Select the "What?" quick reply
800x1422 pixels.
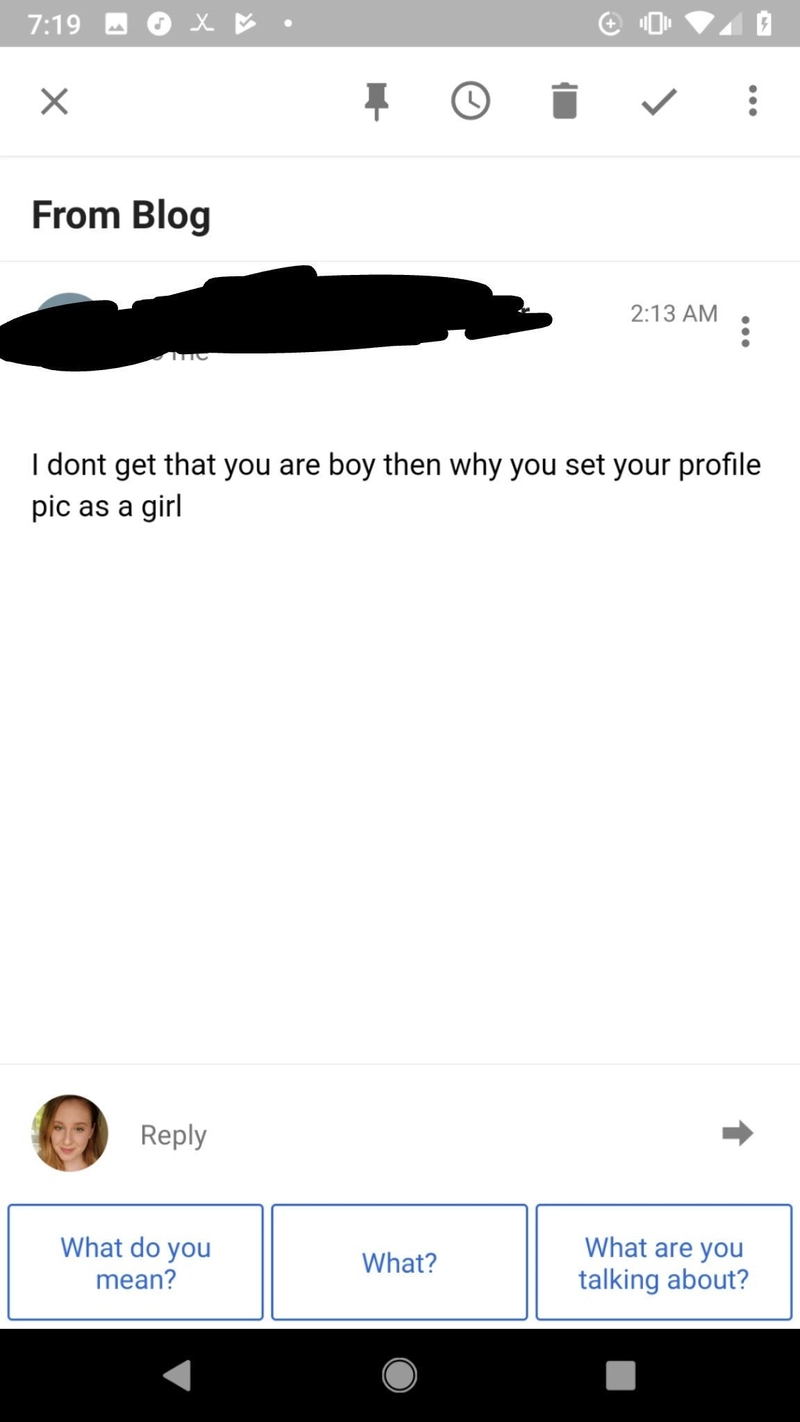click(x=399, y=1262)
